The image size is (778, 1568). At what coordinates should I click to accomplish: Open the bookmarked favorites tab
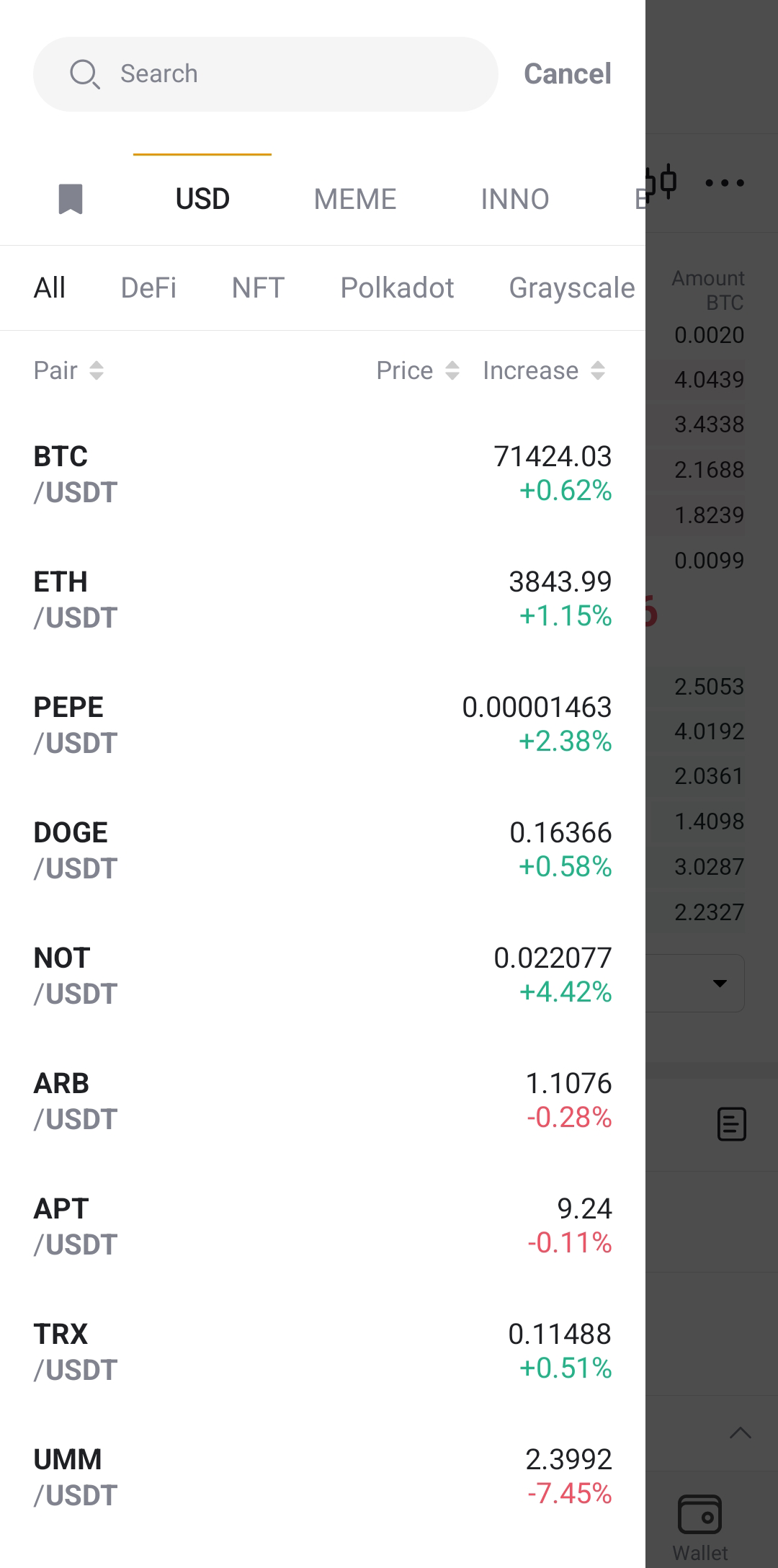point(71,199)
